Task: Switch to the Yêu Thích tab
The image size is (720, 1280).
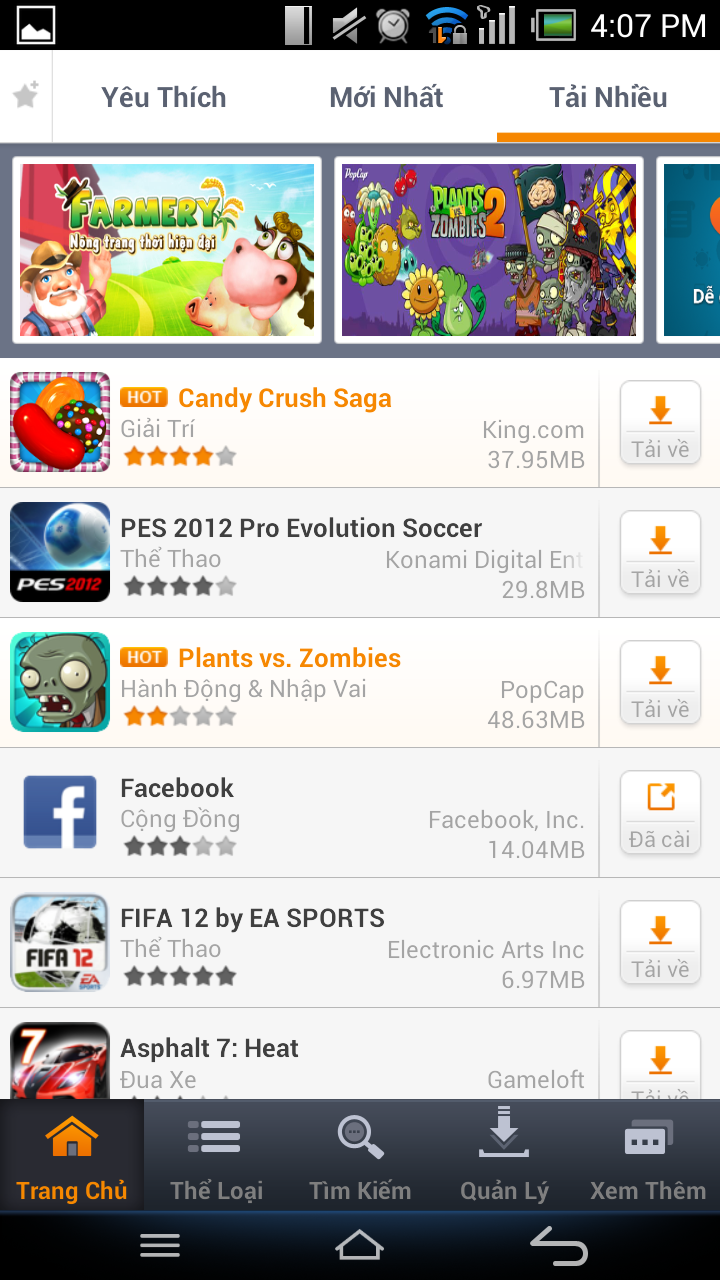Action: pos(164,97)
